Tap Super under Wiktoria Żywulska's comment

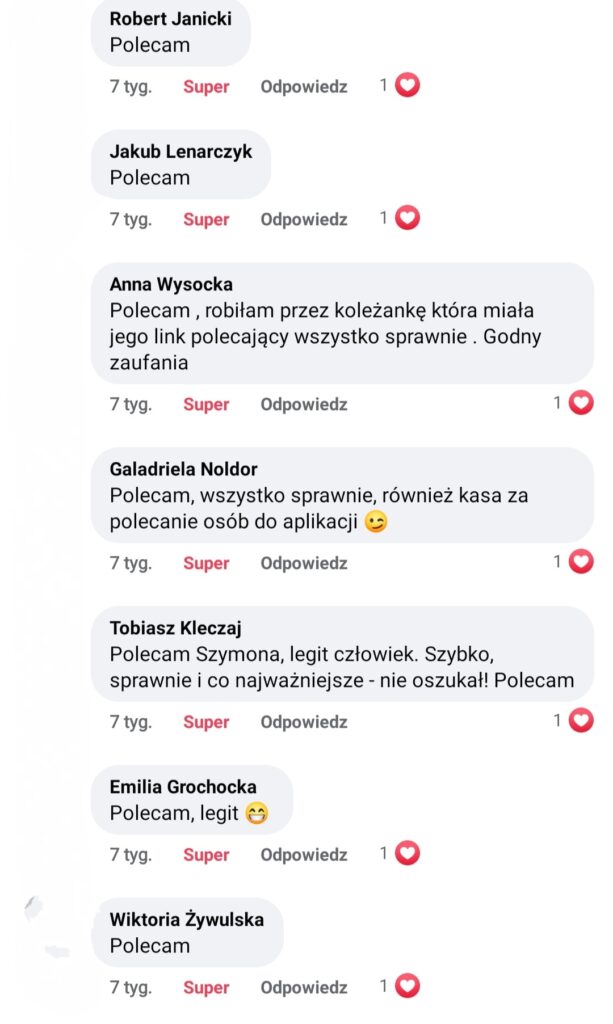pos(206,988)
